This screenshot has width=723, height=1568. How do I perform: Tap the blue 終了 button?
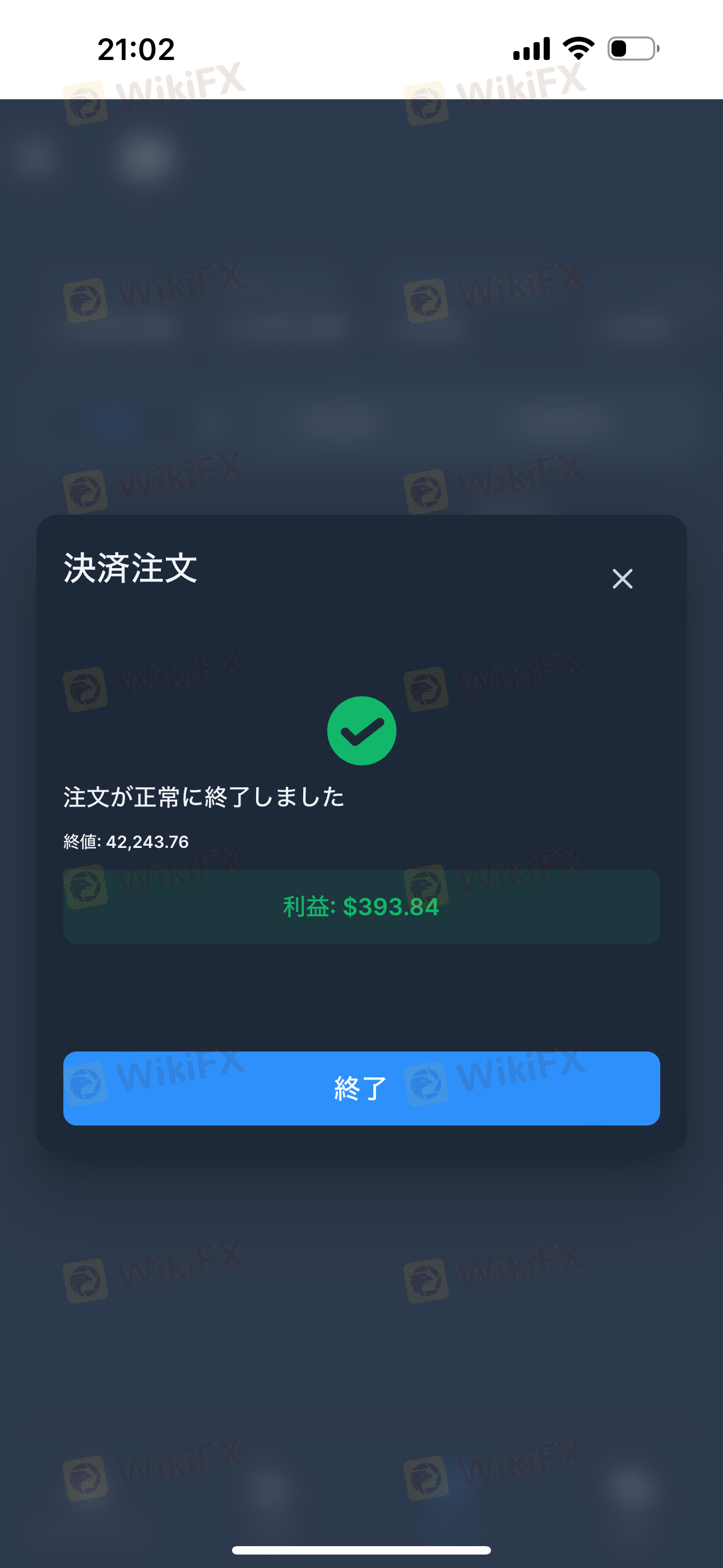point(361,1088)
